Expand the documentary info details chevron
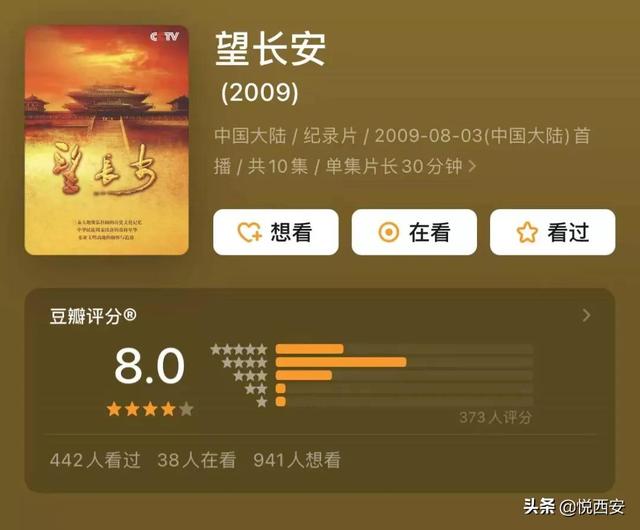 [x=473, y=167]
